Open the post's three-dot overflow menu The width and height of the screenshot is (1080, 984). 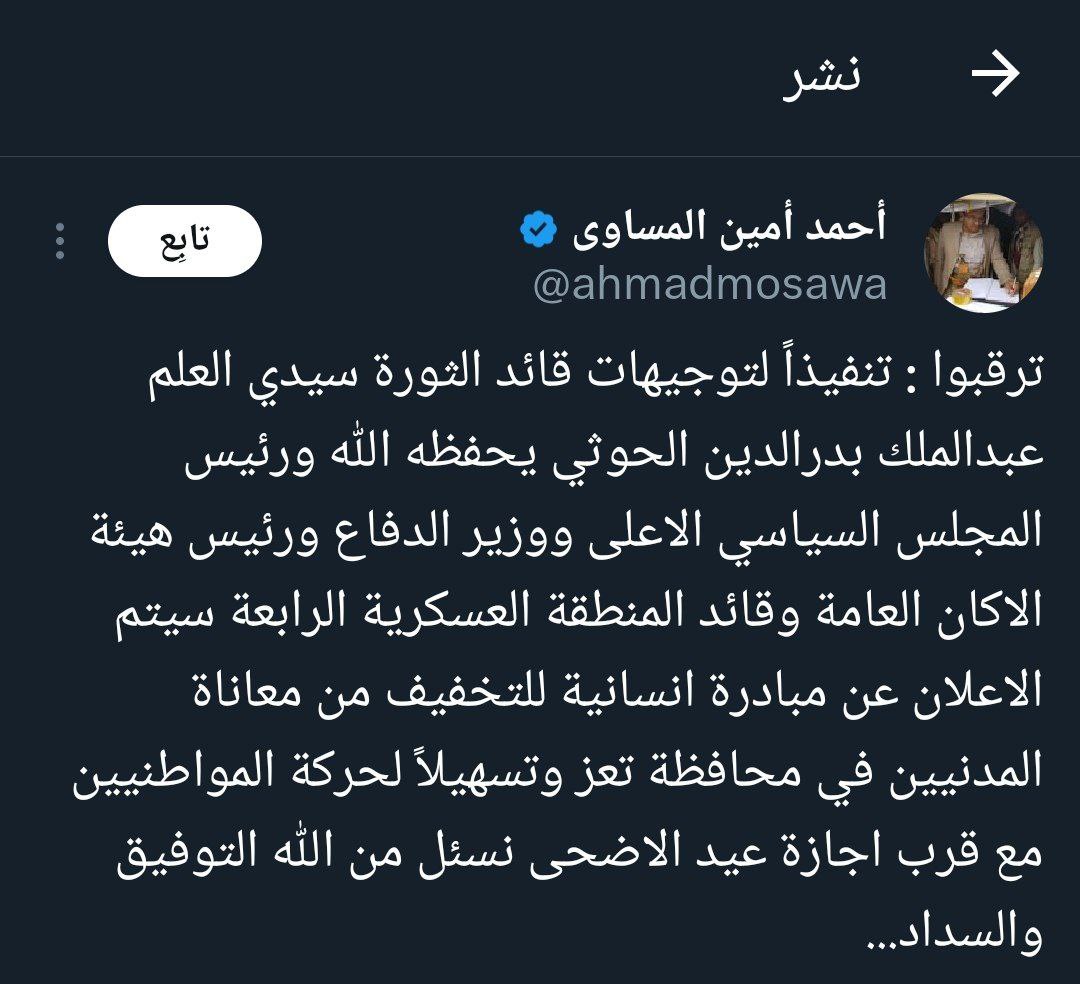60,241
